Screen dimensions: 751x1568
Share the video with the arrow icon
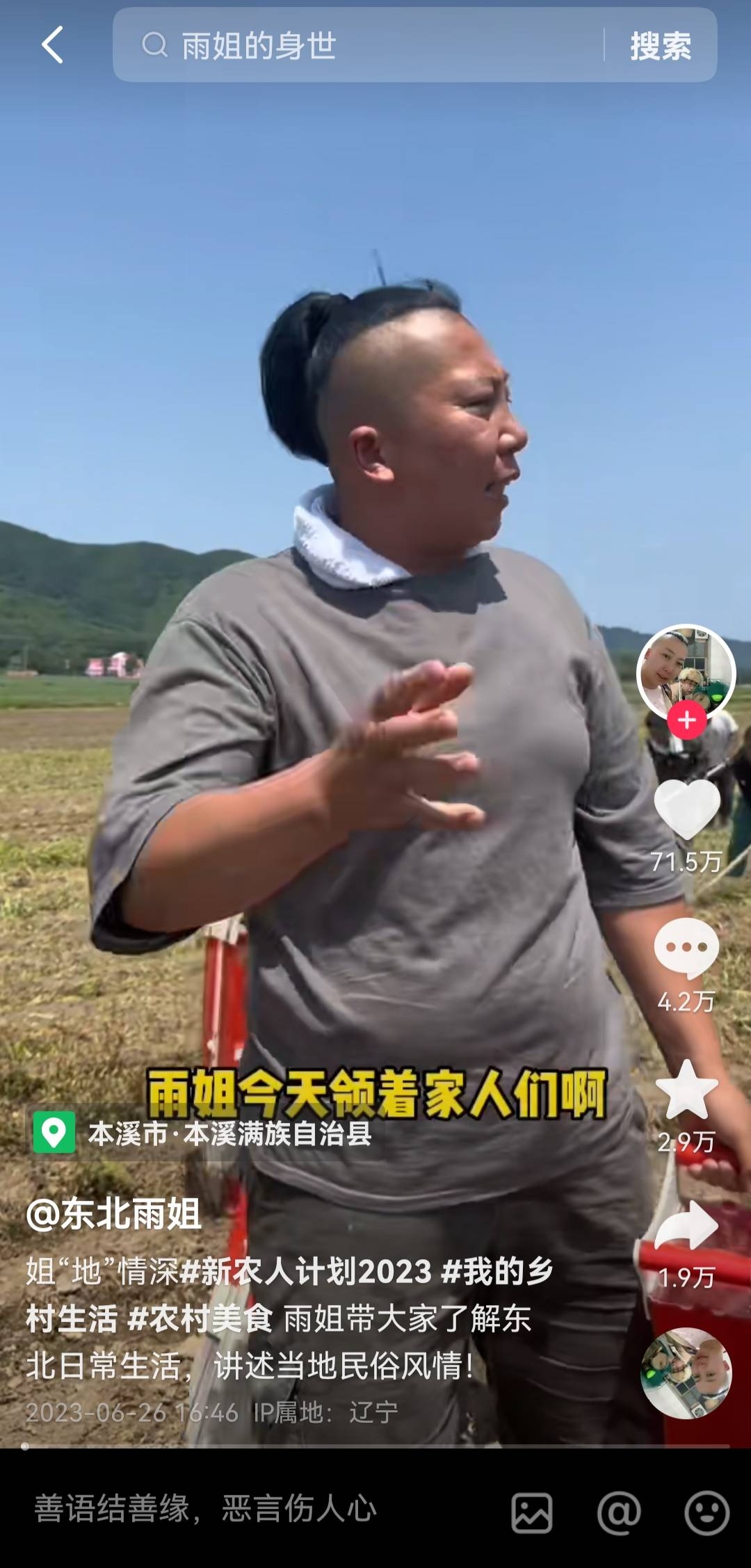click(686, 1226)
